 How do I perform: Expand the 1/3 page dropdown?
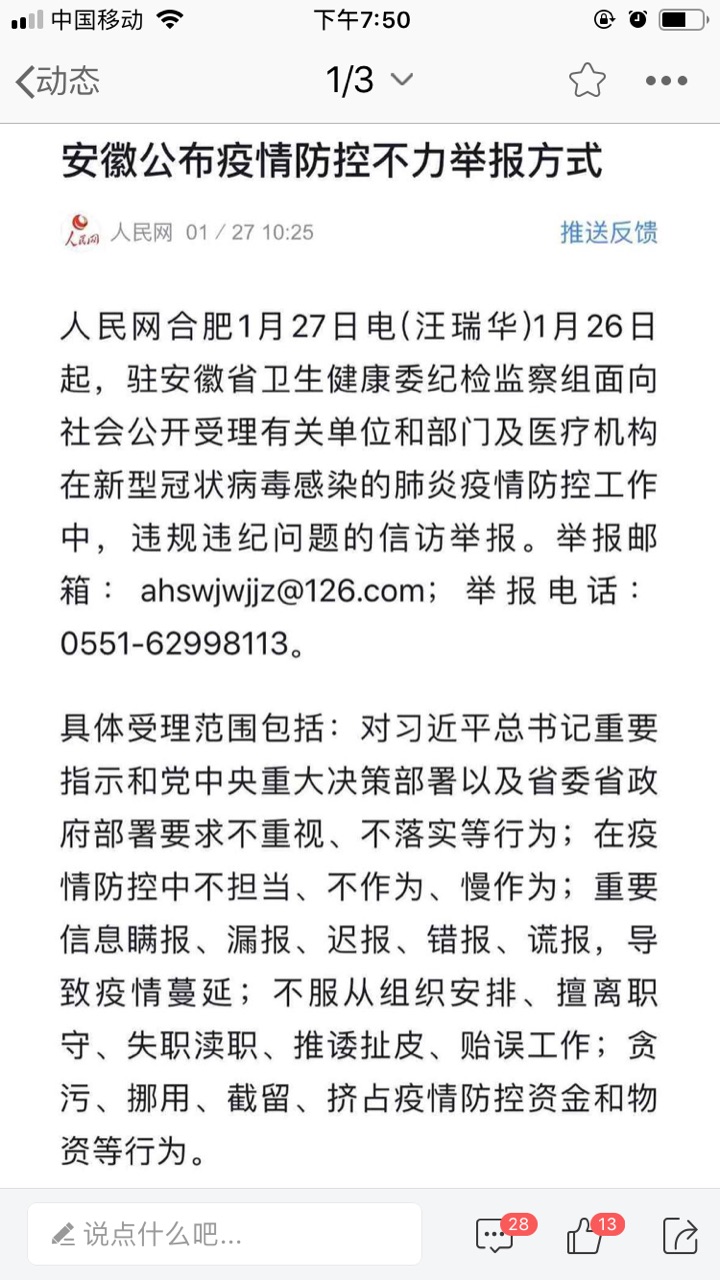369,80
